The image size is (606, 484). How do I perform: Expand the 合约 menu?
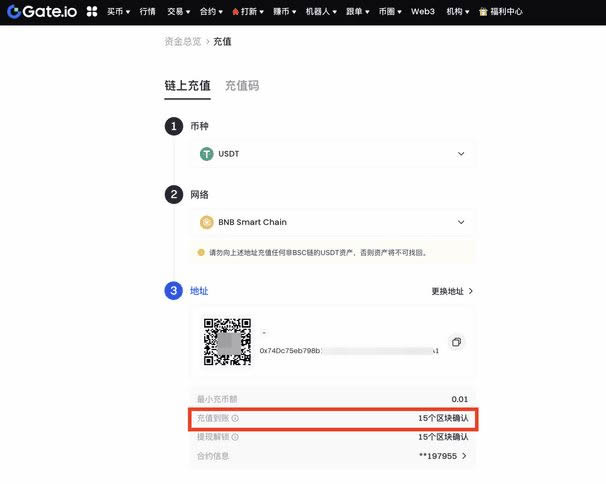point(211,11)
